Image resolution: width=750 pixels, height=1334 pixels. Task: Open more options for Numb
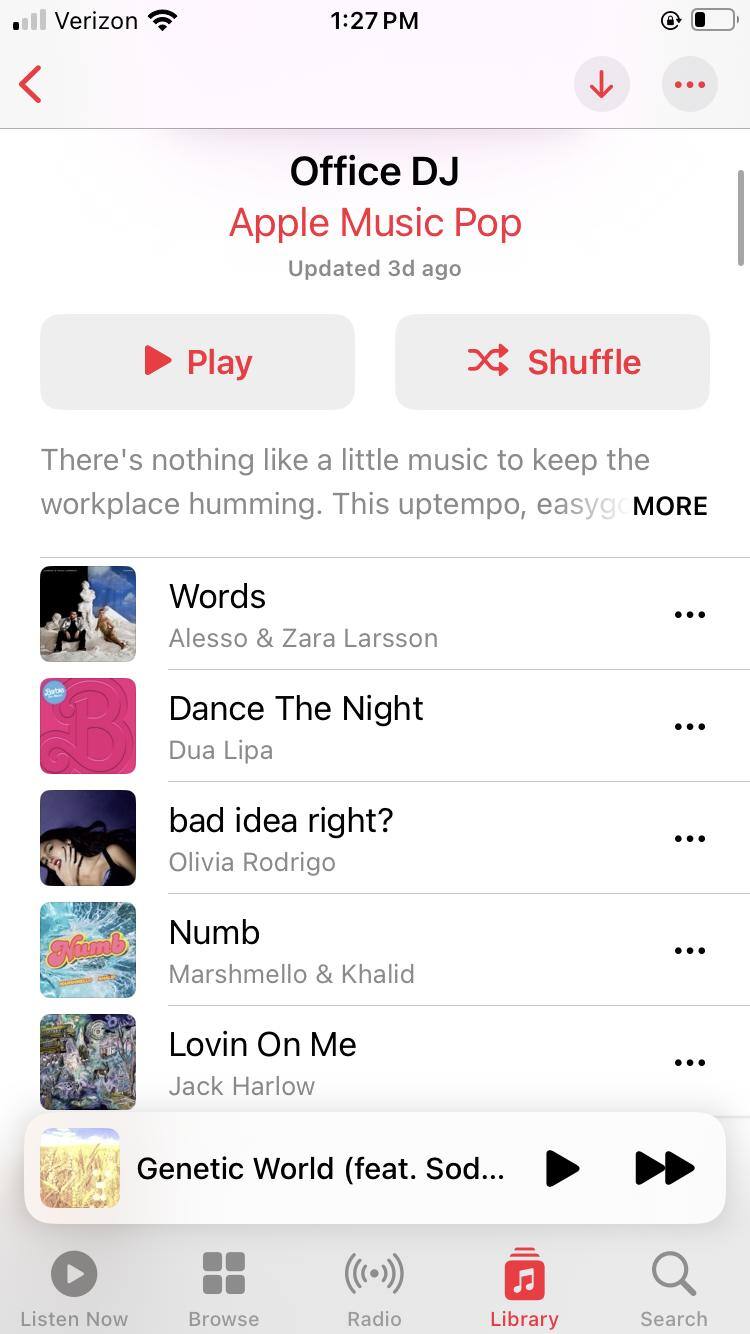[x=689, y=951]
